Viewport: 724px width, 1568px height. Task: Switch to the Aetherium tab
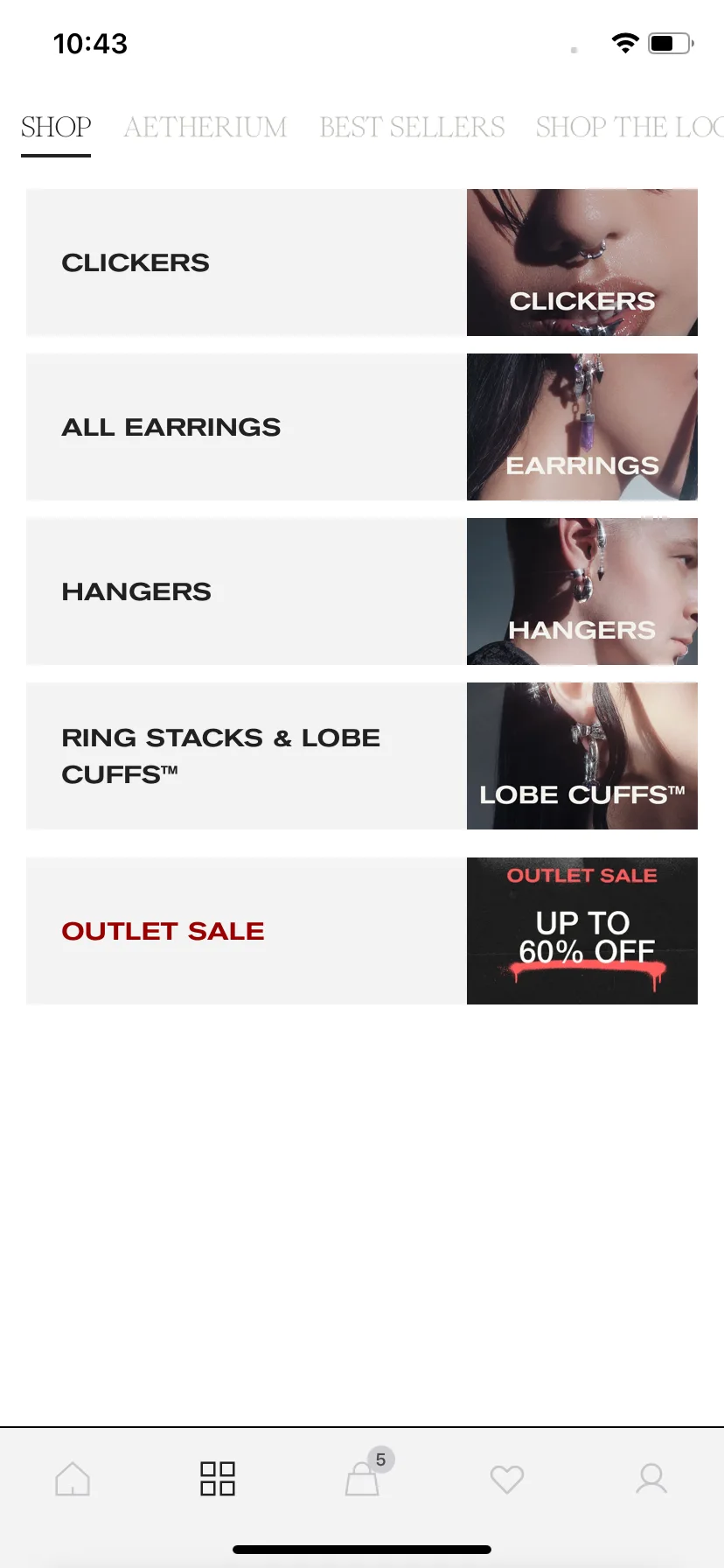(x=205, y=128)
